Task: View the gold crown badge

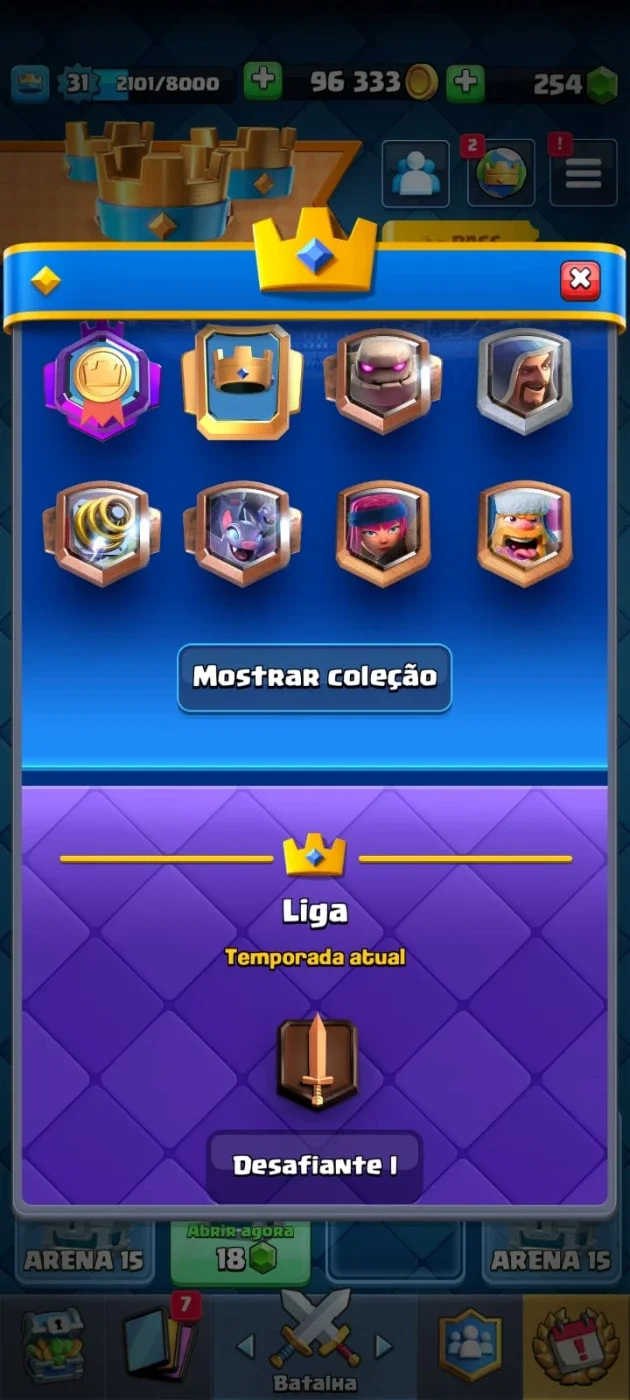Action: coord(242,383)
